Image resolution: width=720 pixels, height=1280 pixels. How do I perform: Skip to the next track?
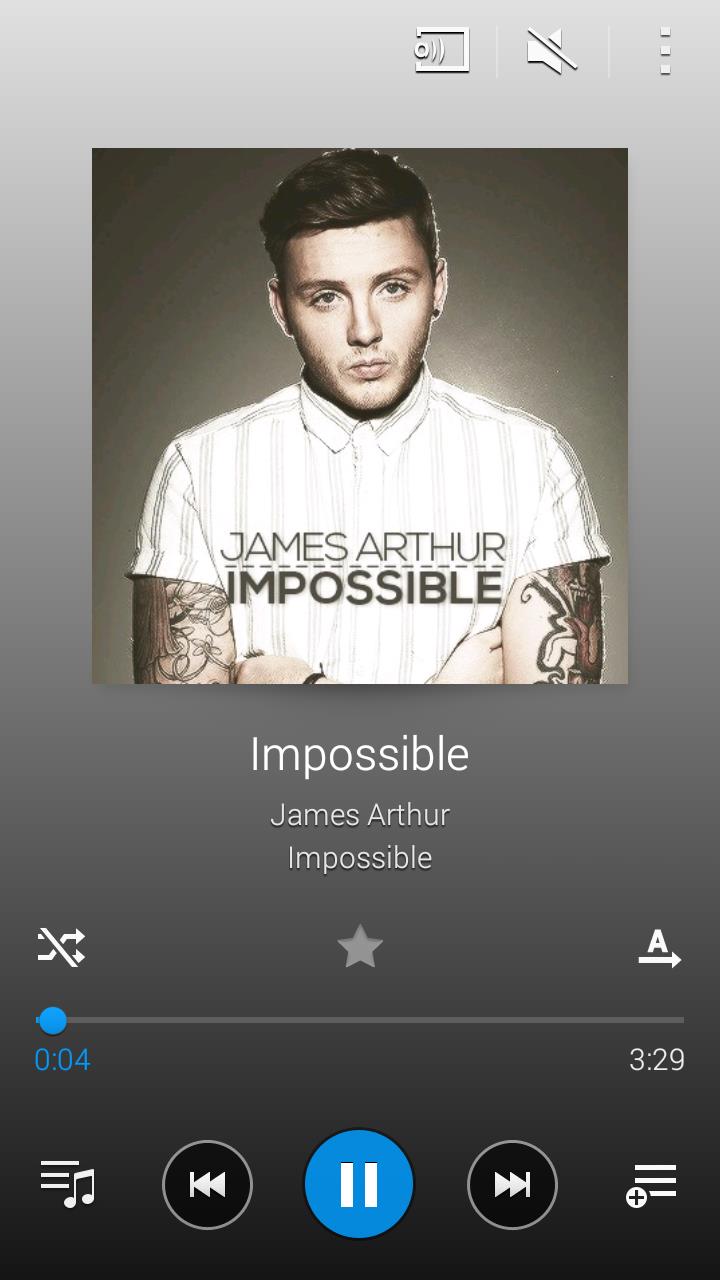[512, 1185]
